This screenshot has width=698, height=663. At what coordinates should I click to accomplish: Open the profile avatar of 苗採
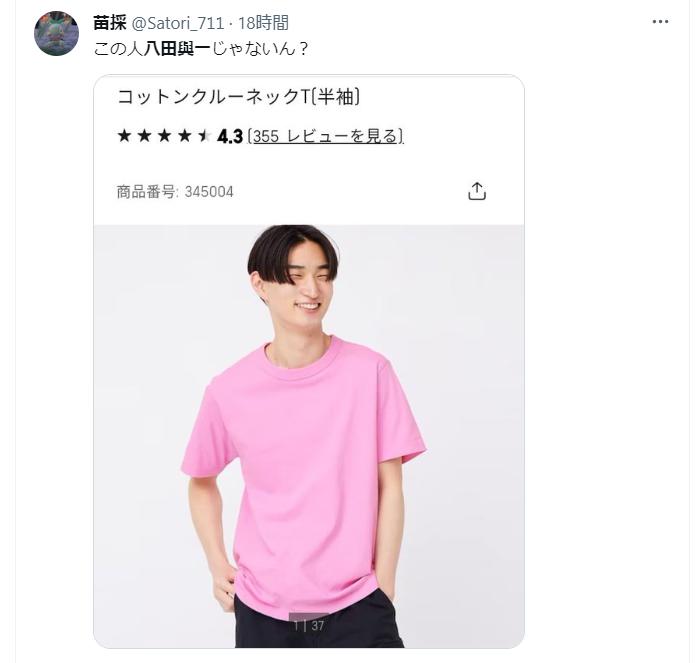tap(56, 35)
